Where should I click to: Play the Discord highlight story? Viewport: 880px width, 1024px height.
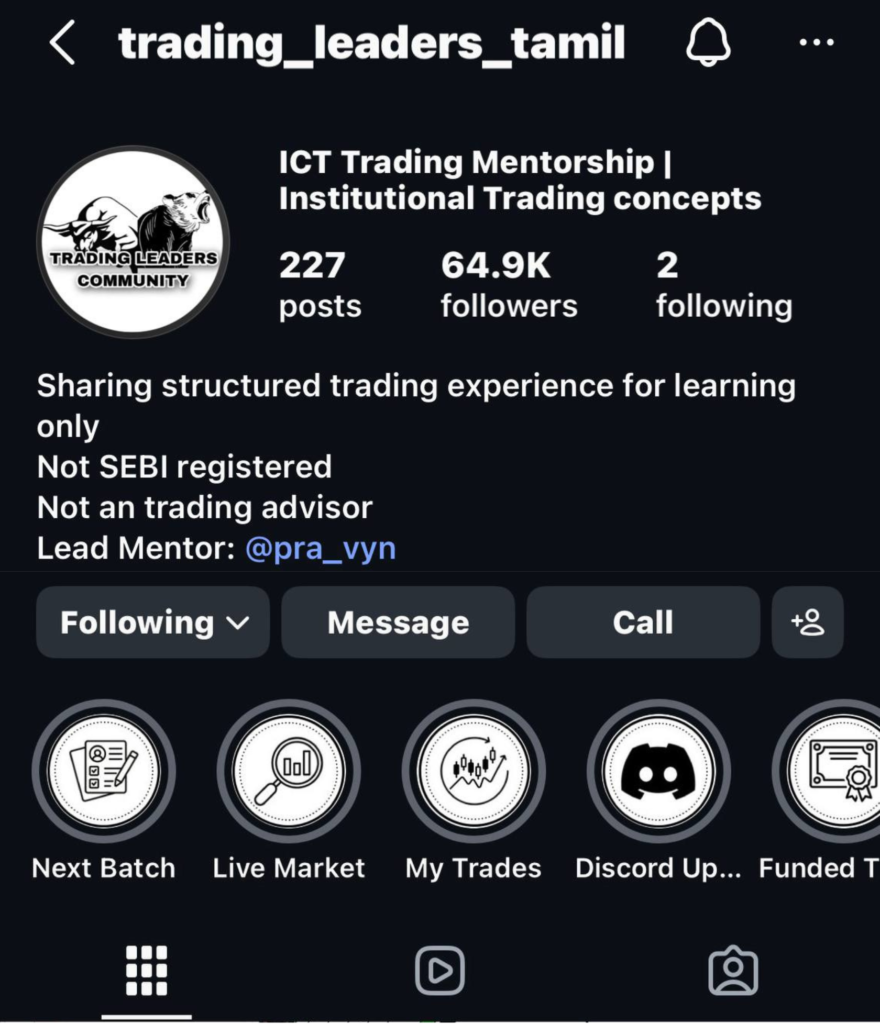[658, 772]
